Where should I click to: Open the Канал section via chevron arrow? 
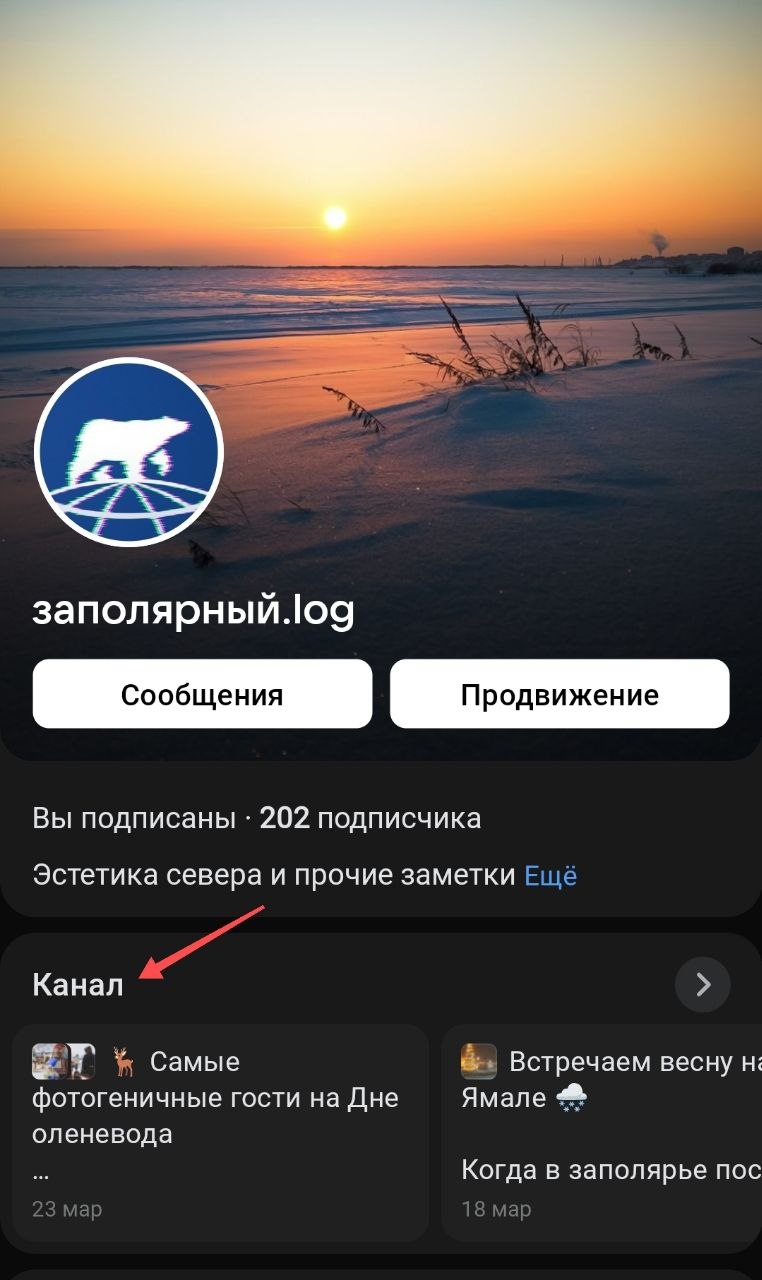[702, 985]
